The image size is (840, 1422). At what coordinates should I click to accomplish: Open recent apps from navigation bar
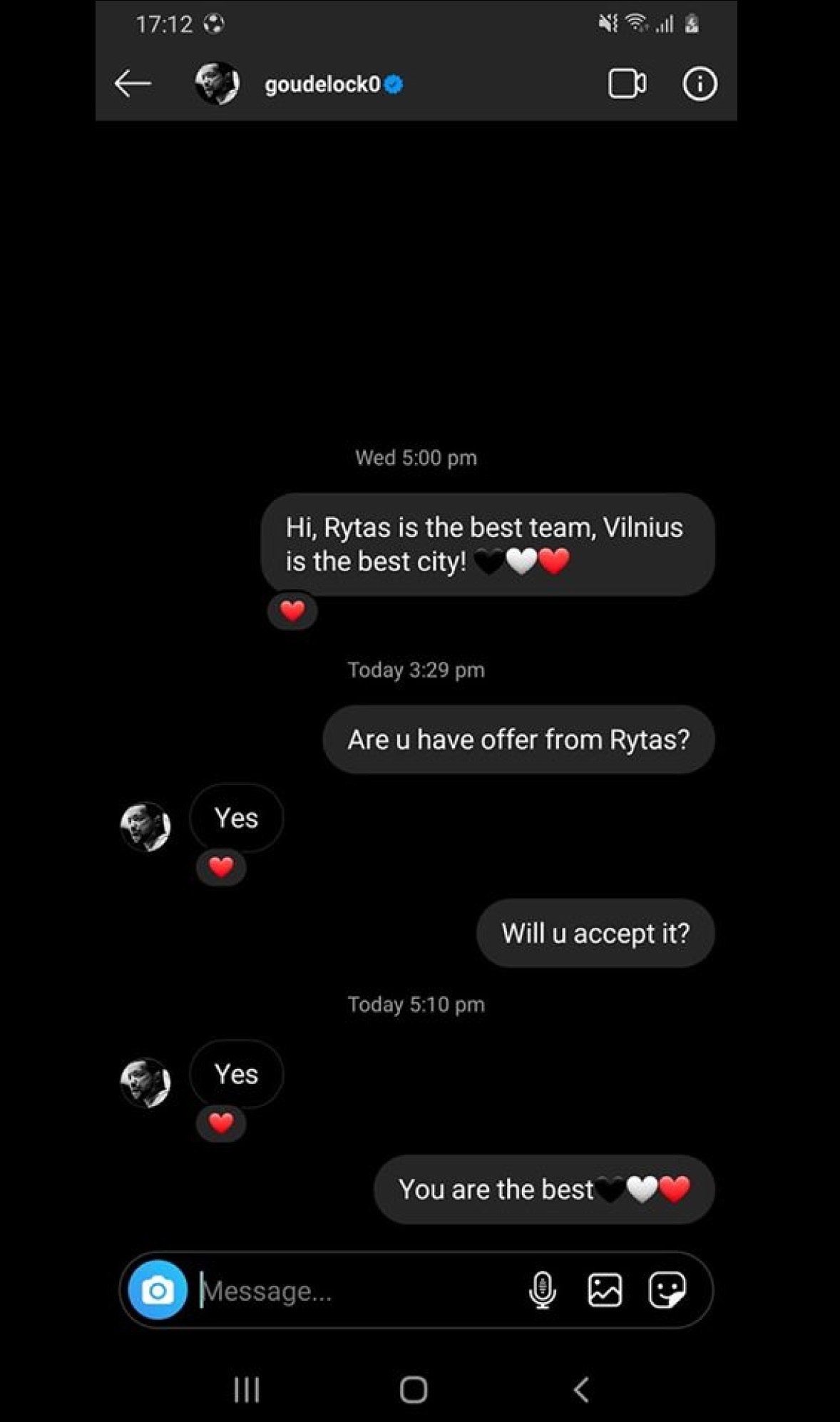click(x=247, y=1389)
